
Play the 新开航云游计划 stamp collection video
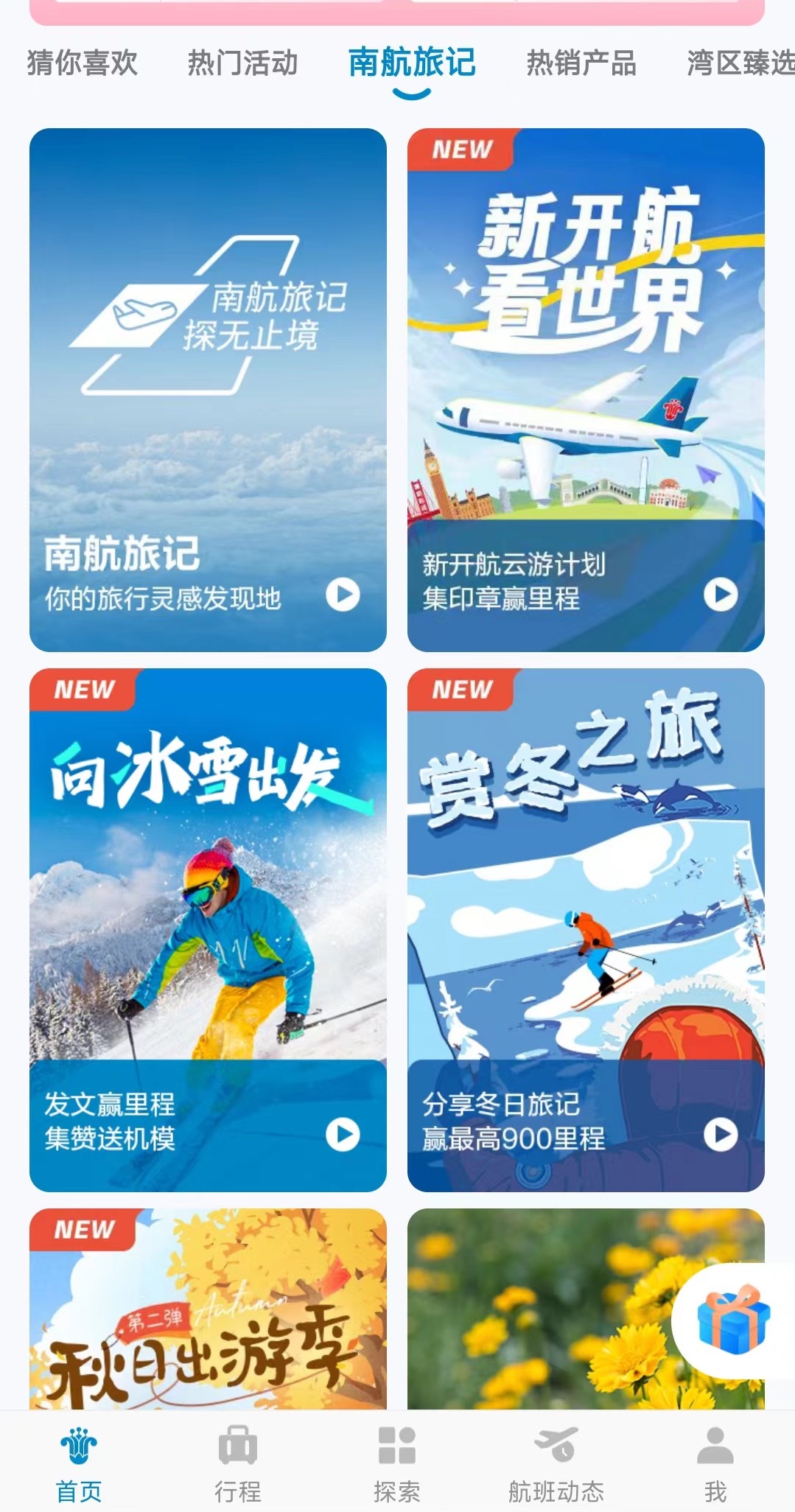pyautogui.click(x=721, y=595)
